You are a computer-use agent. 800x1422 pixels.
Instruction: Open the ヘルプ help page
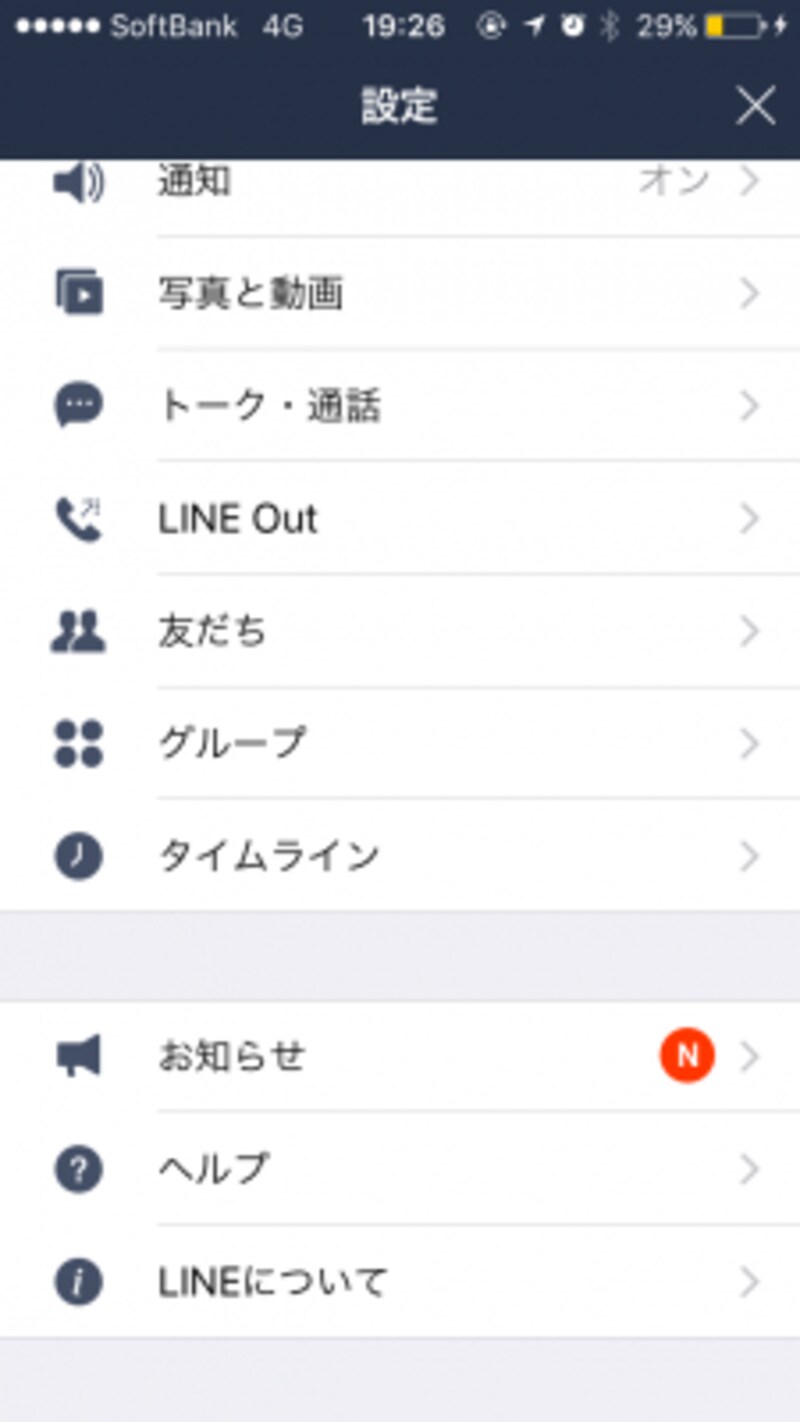tap(400, 1168)
